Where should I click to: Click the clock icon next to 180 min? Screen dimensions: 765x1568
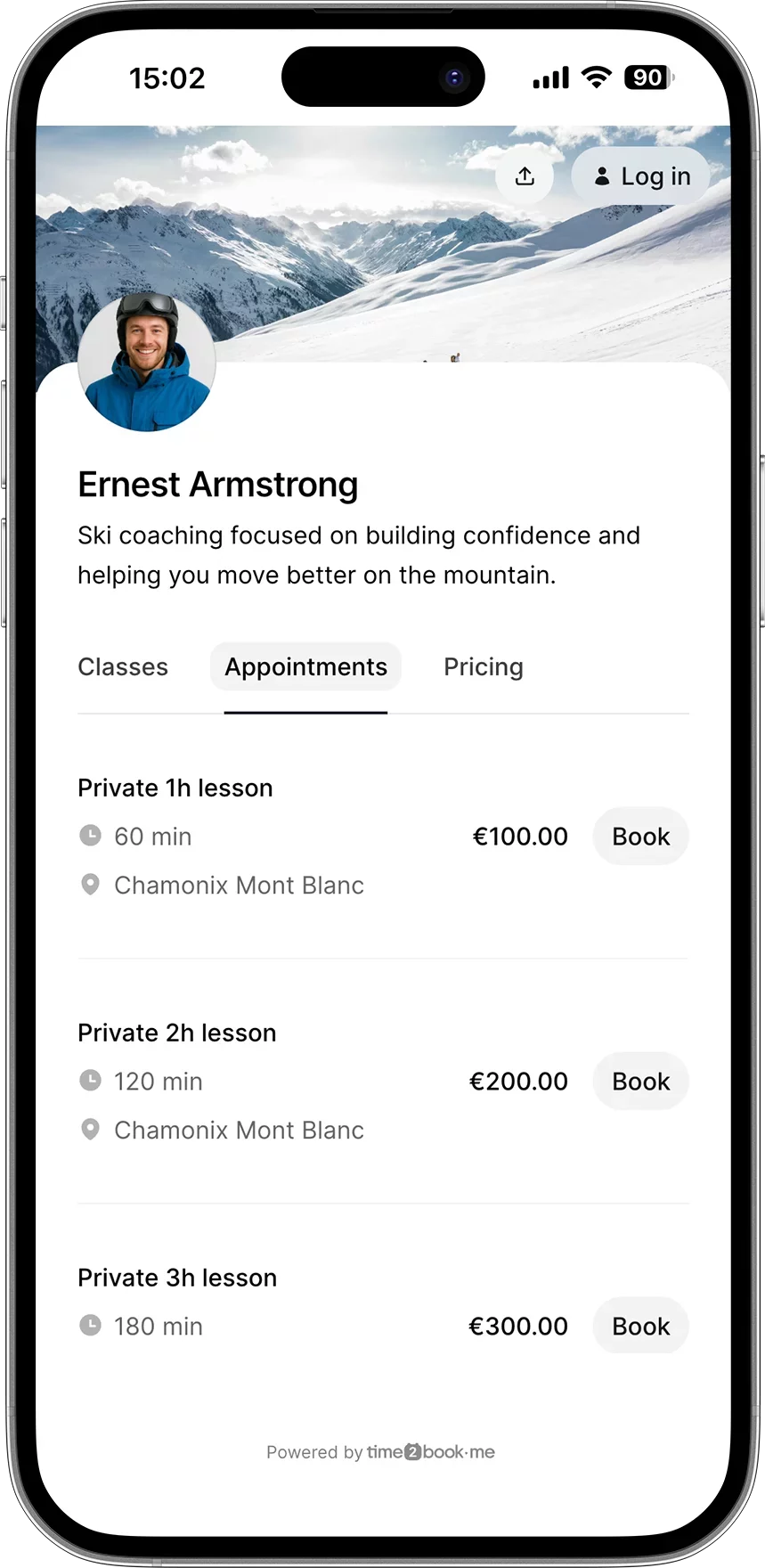(90, 1325)
